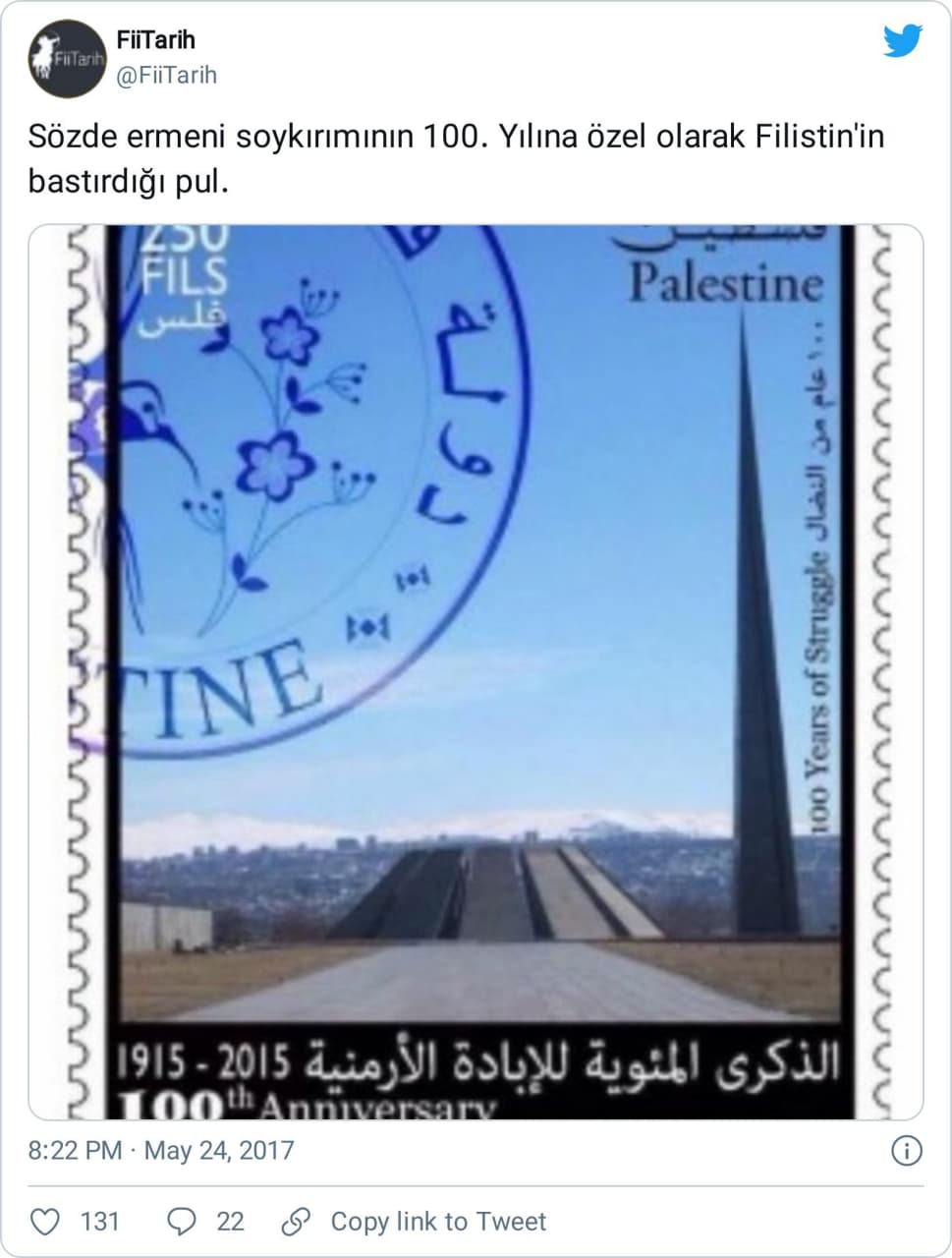Open the Palestine stamp image

[x=476, y=671]
